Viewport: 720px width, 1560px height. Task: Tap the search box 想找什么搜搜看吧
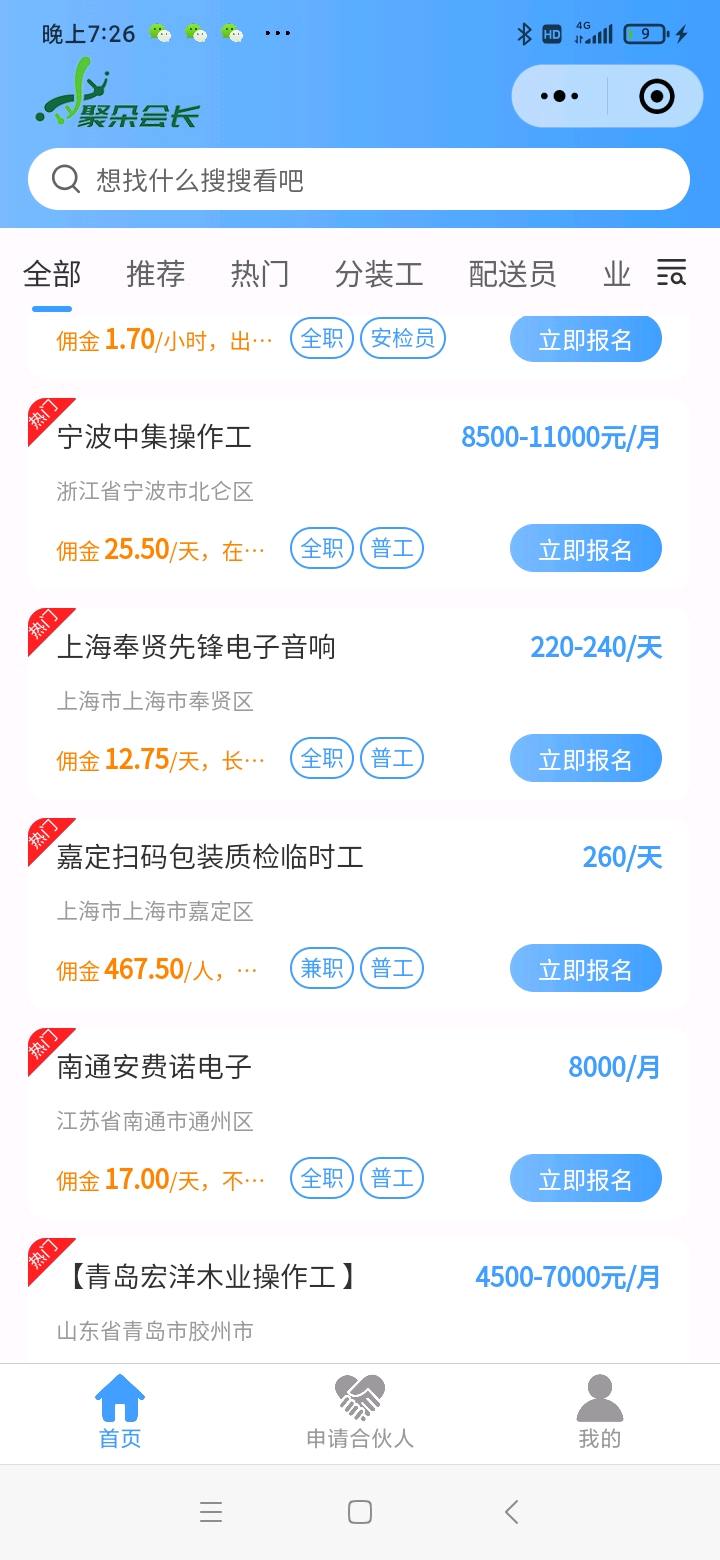pos(358,180)
